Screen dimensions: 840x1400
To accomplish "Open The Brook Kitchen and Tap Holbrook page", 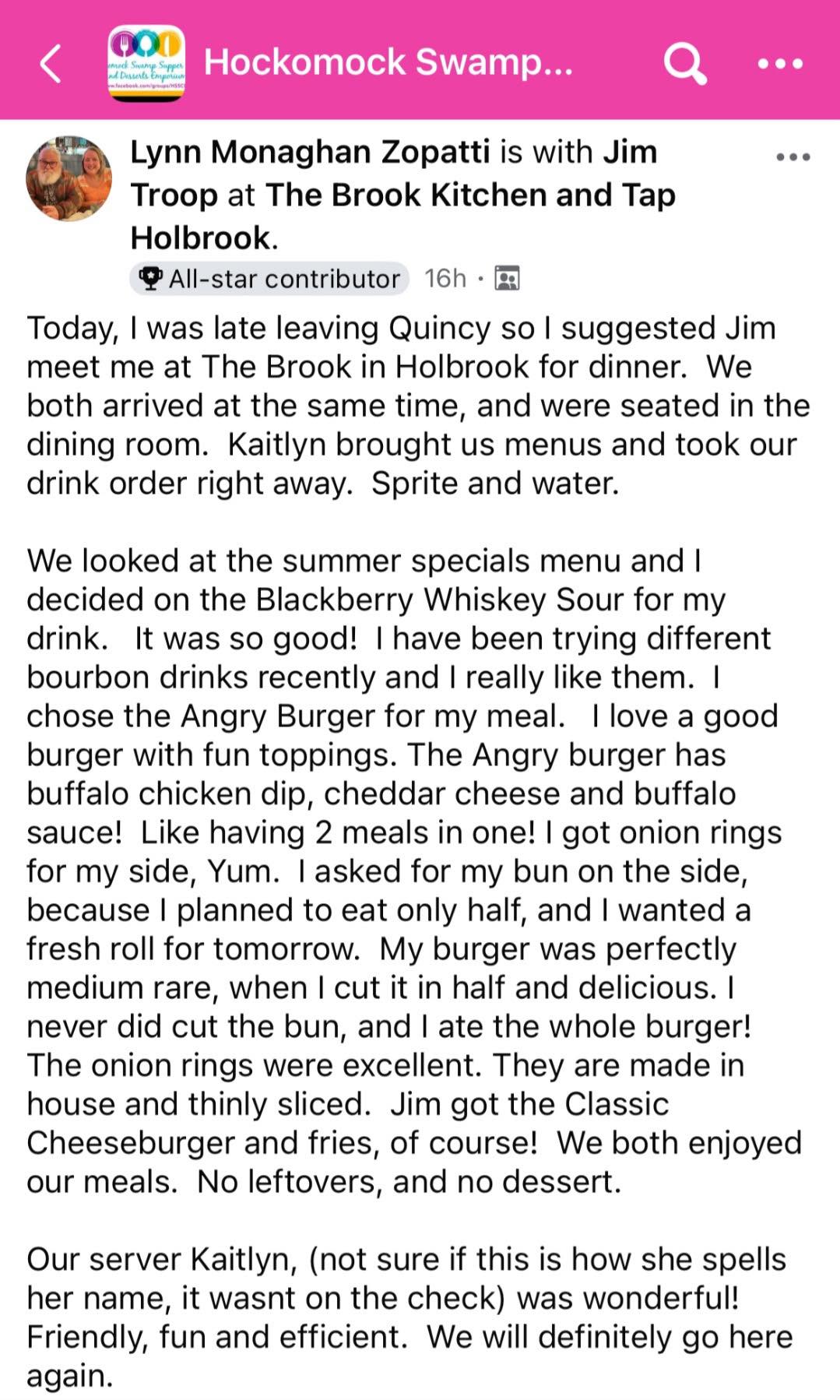I will (470, 195).
